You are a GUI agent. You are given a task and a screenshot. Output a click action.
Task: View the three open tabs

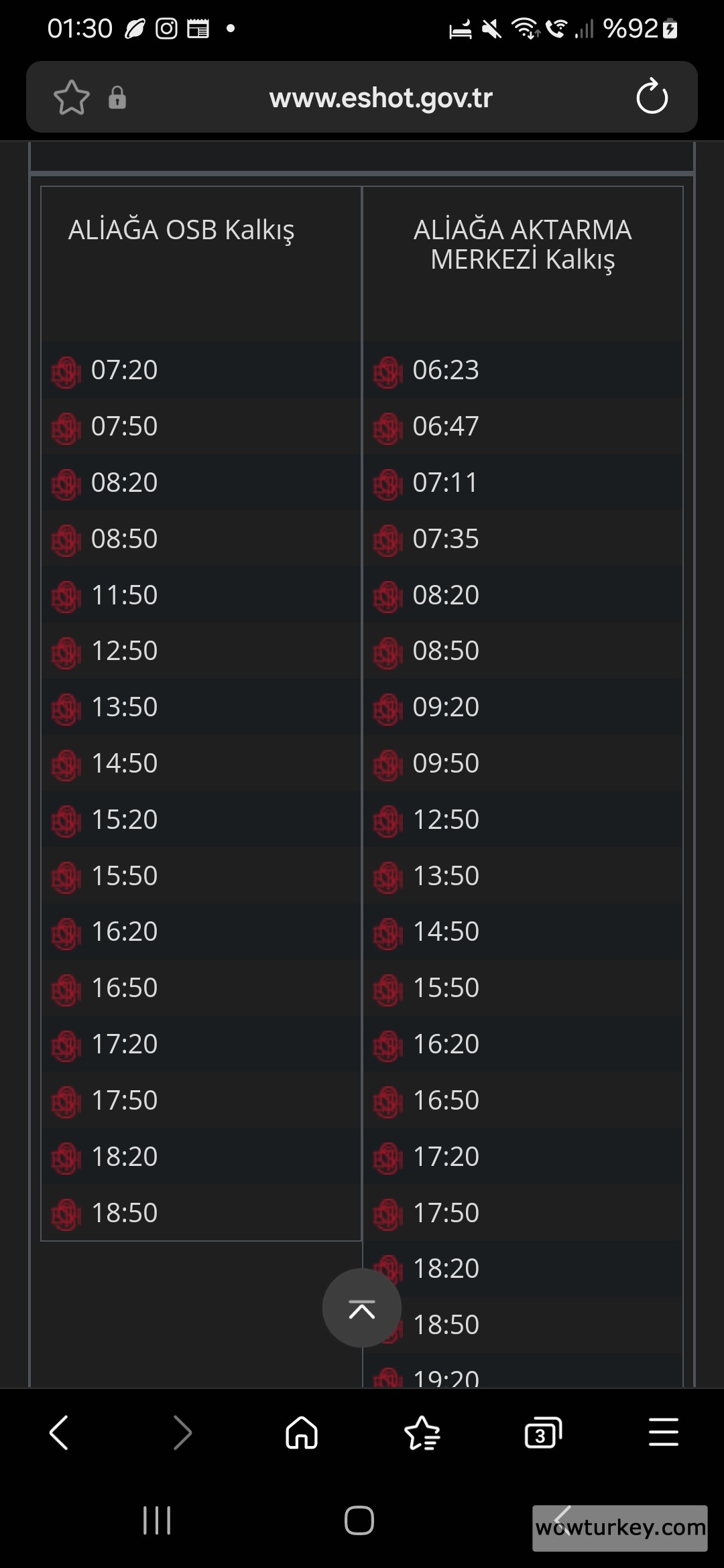coord(543,1433)
